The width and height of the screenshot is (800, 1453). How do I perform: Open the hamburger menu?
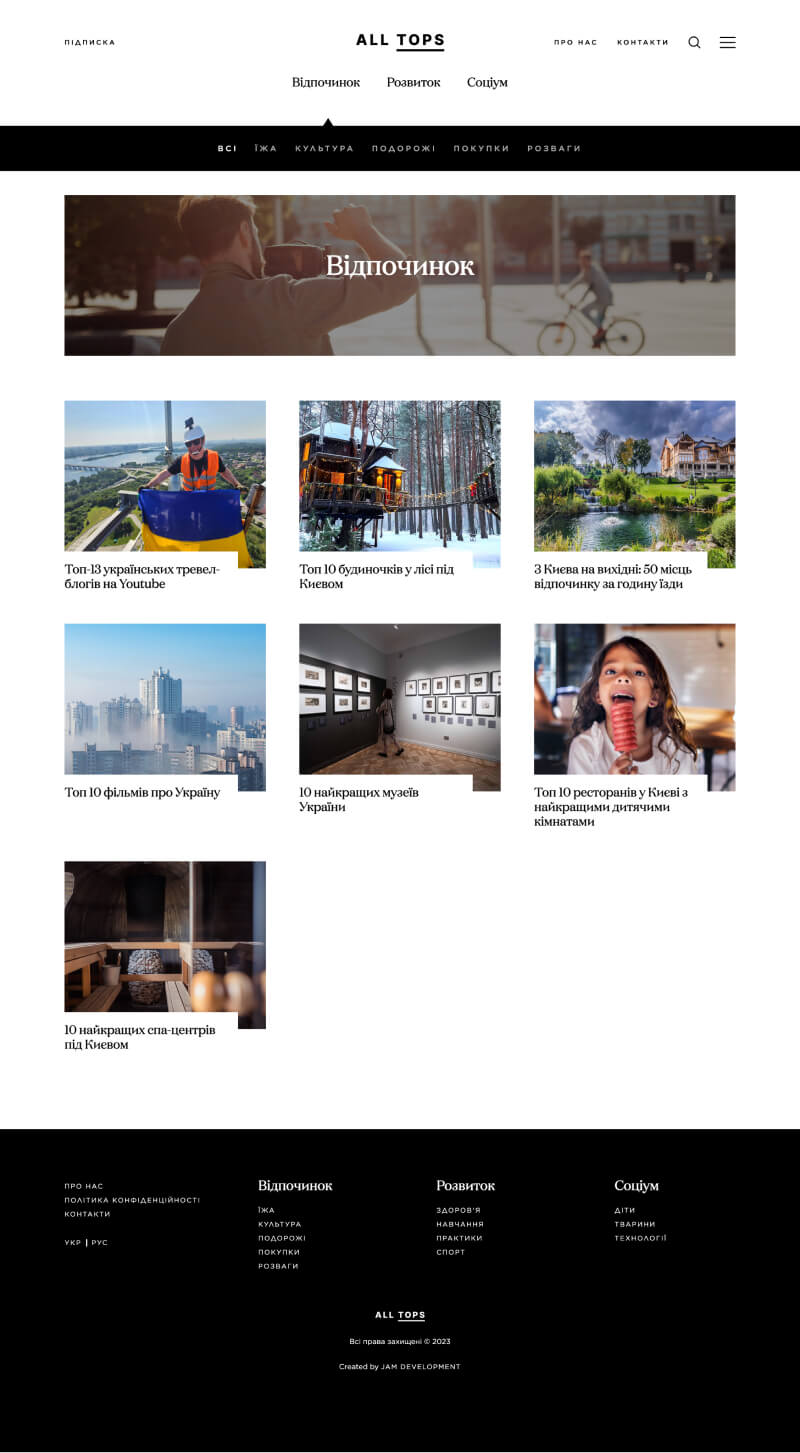727,42
